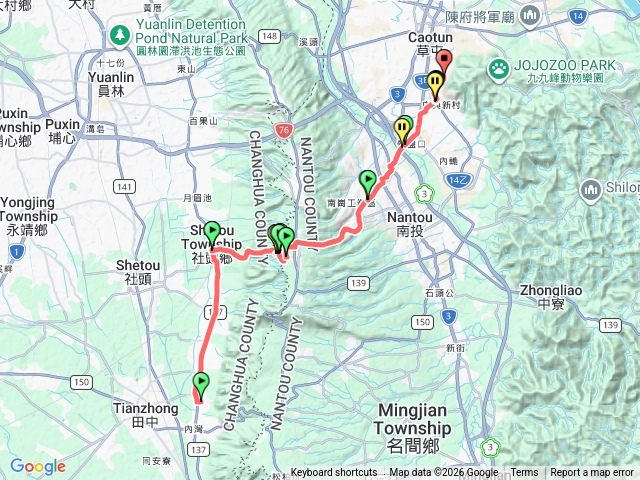Tap the red route endpoint marker near Caotun
640x480 pixels.
coord(444,60)
